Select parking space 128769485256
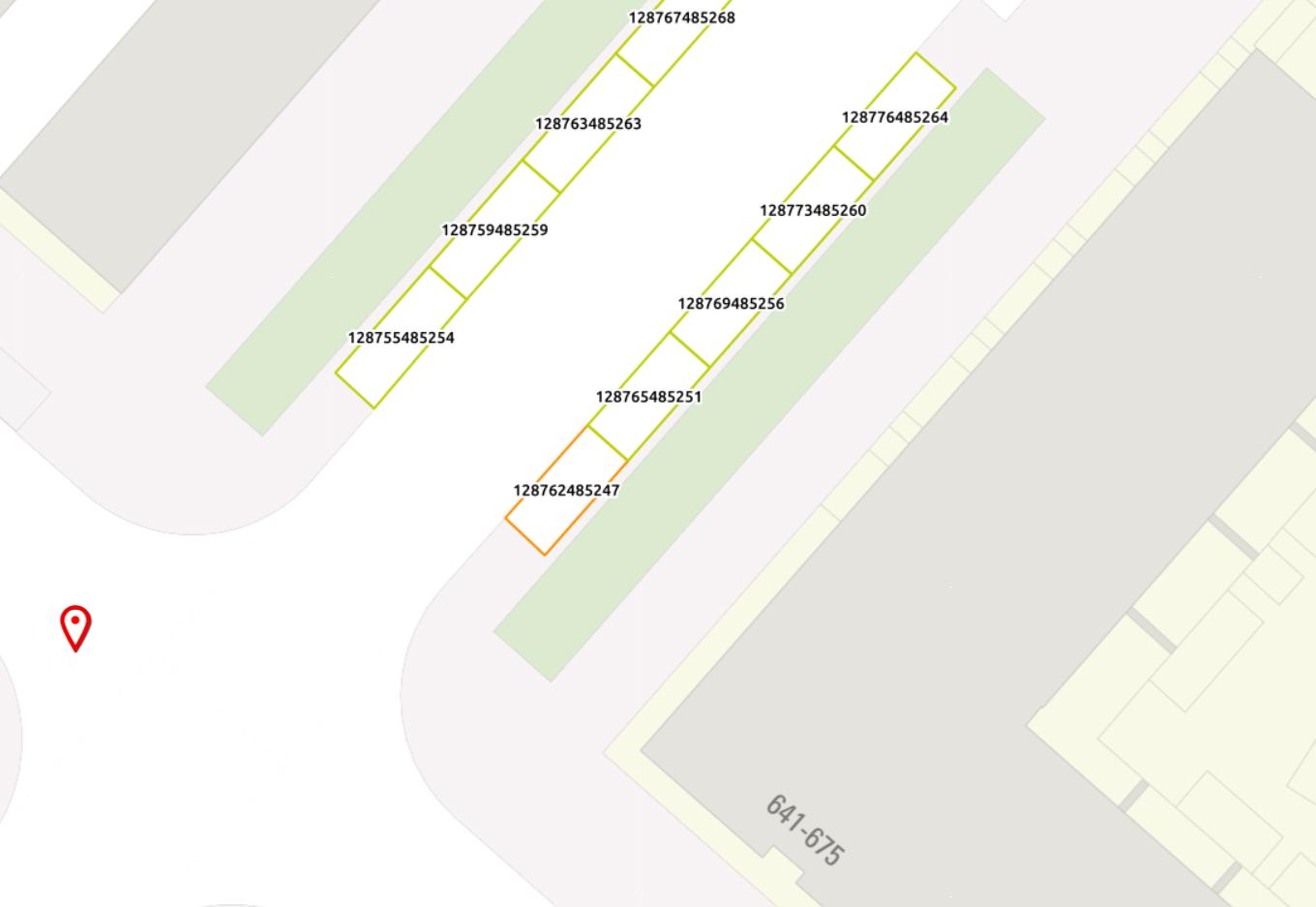Screen dimensions: 1316x907 click(731, 304)
